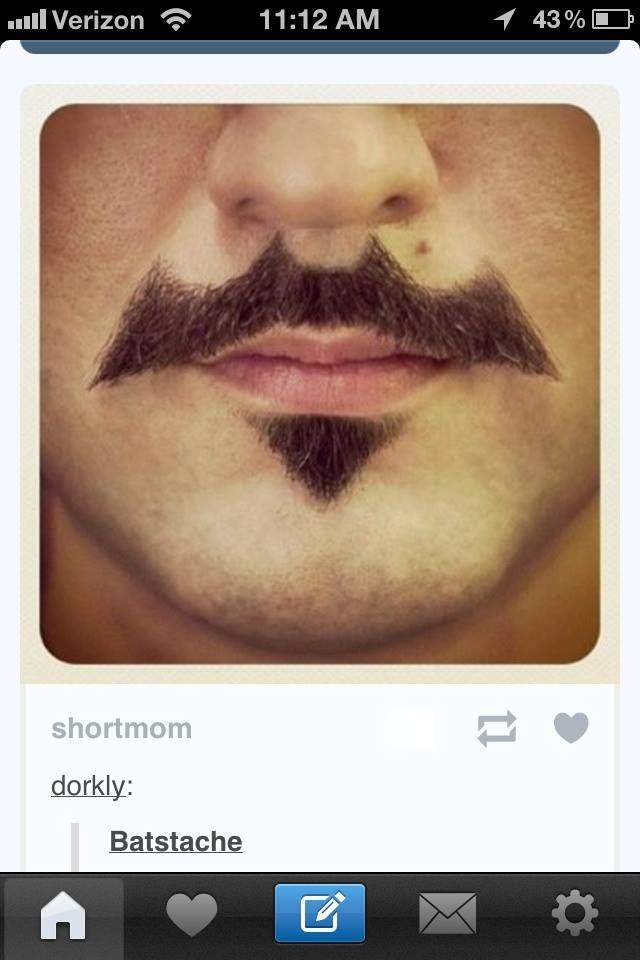Switch to the home dashboard tab

(63, 913)
